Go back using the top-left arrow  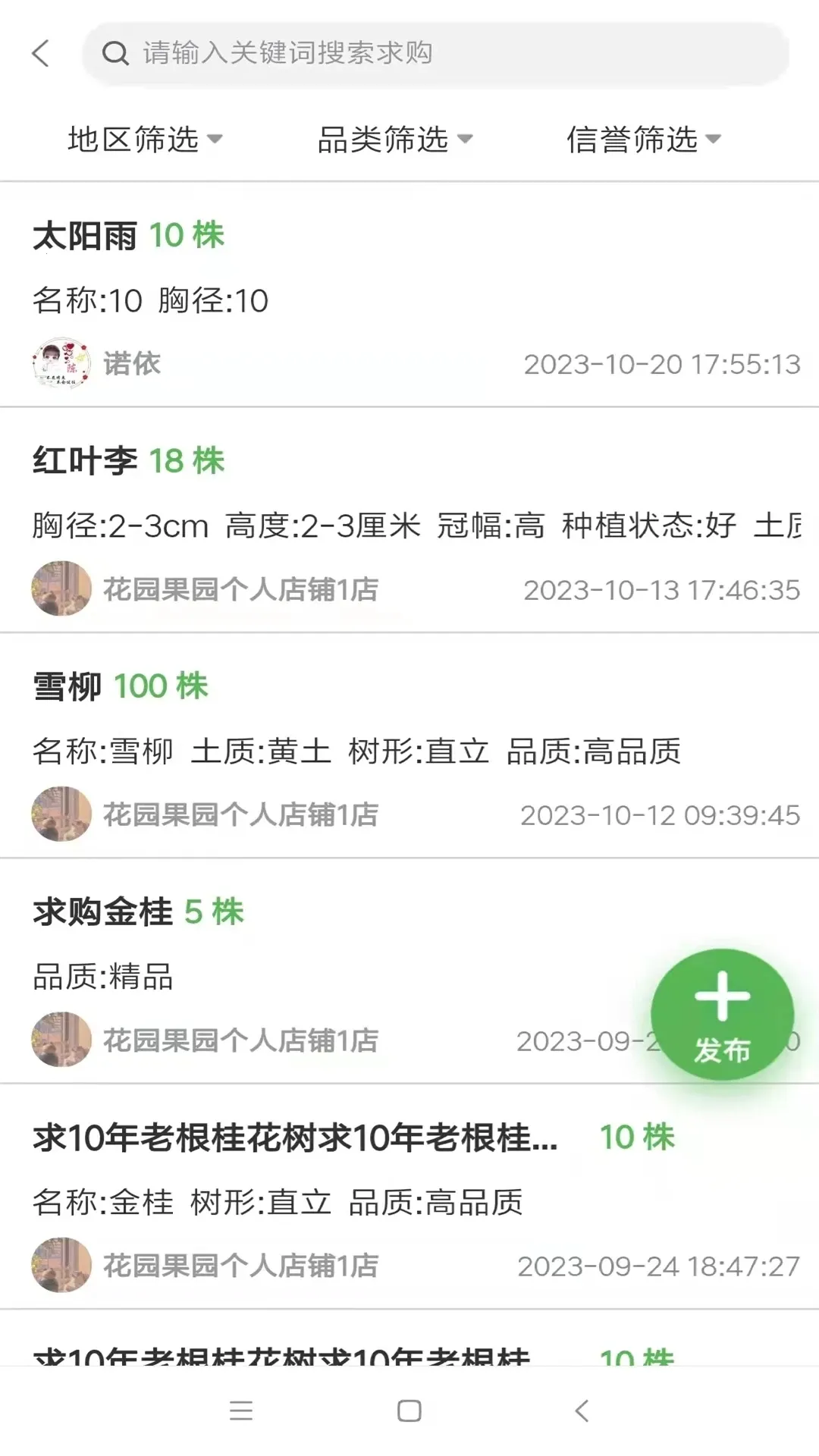(41, 53)
